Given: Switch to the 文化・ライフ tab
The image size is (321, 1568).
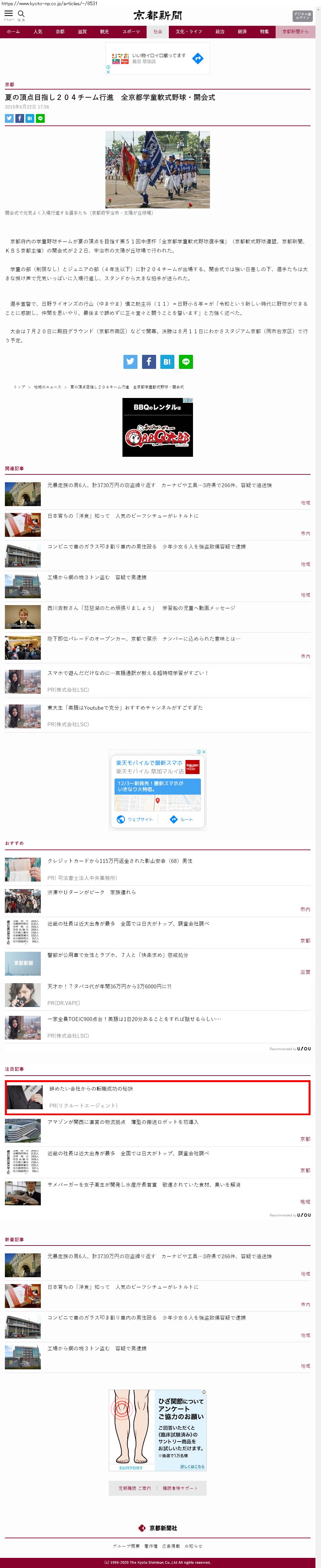Looking at the screenshot, I should (x=188, y=32).
